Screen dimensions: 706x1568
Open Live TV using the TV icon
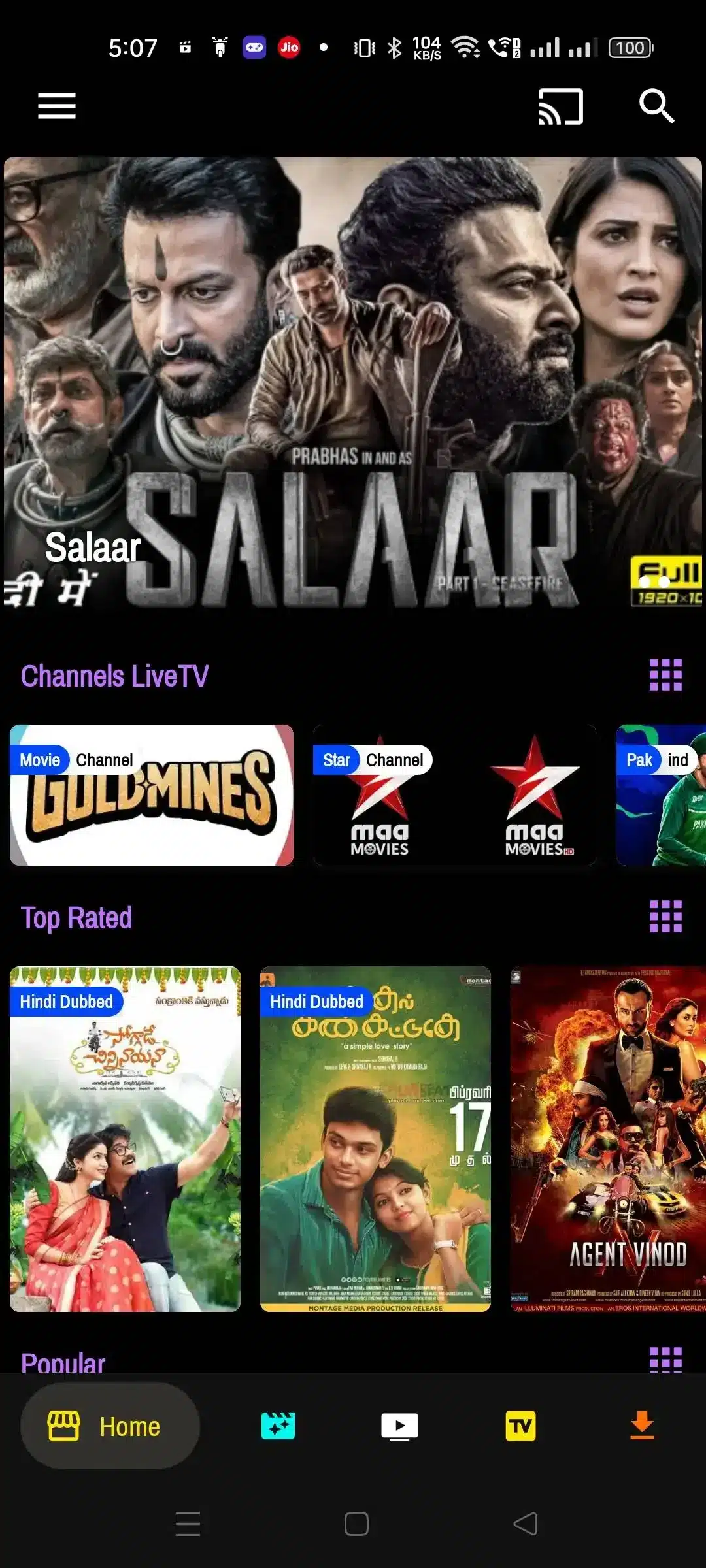520,1426
